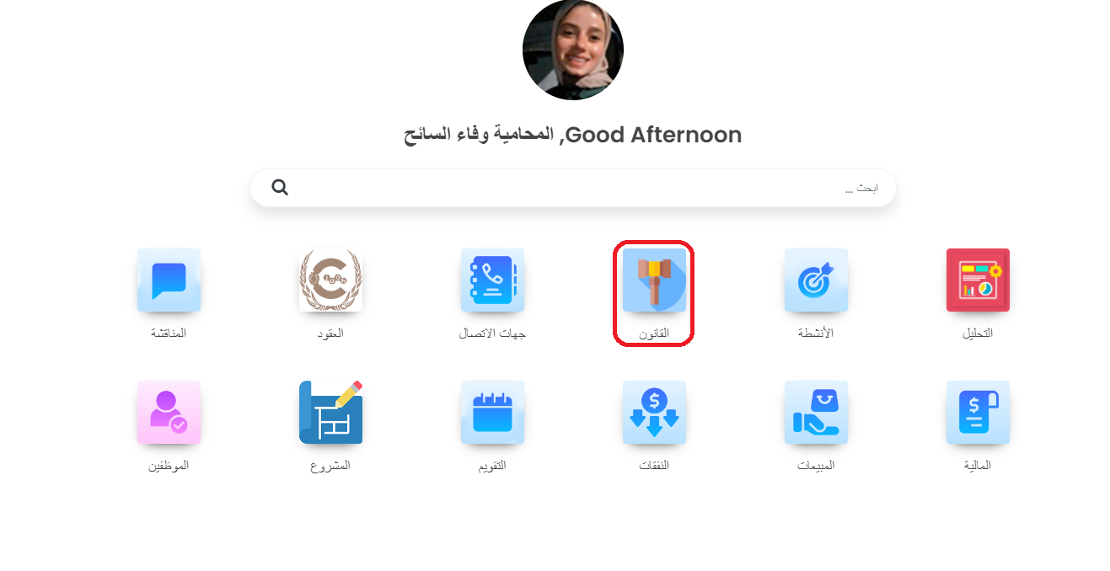The image size is (1110, 571).
Task: Open the العقود contracts app
Action: coord(330,281)
